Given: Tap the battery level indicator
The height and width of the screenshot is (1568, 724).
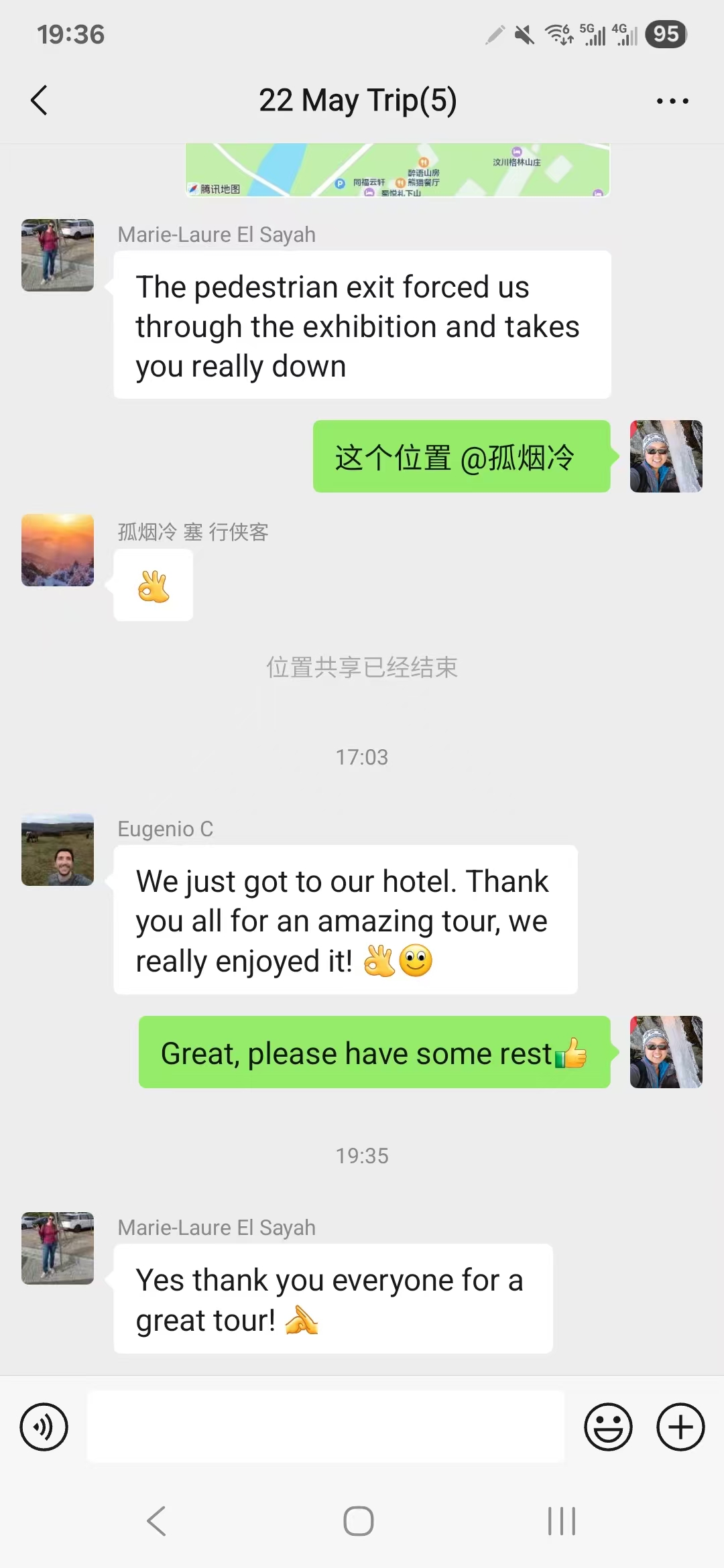Looking at the screenshot, I should 666,34.
